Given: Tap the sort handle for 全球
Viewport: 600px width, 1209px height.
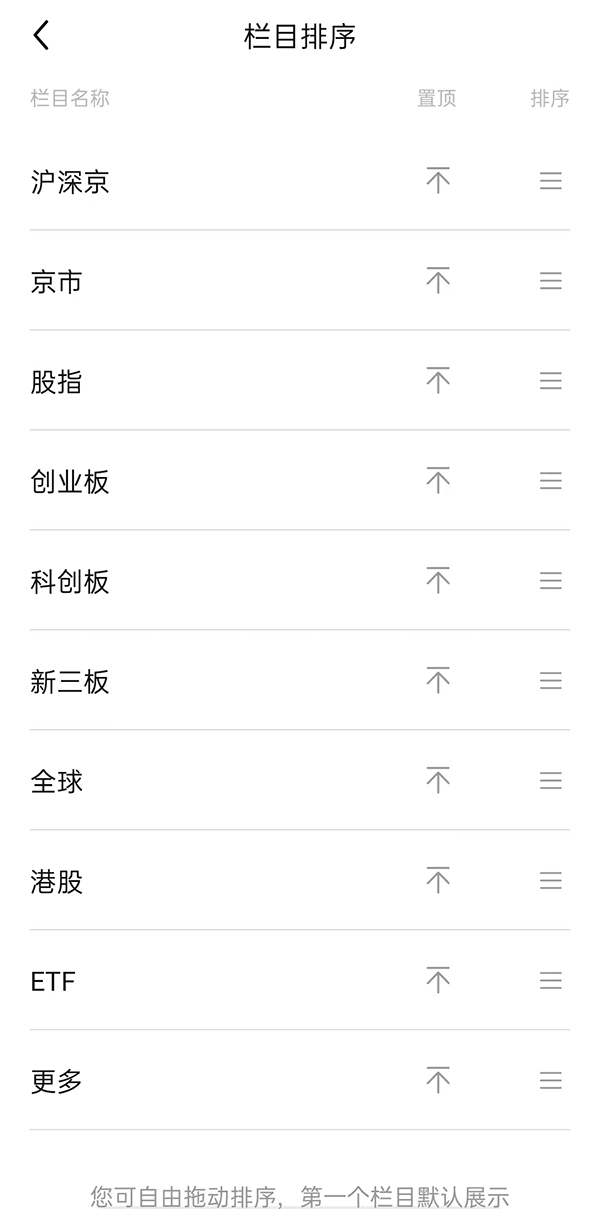Looking at the screenshot, I should click(x=550, y=781).
